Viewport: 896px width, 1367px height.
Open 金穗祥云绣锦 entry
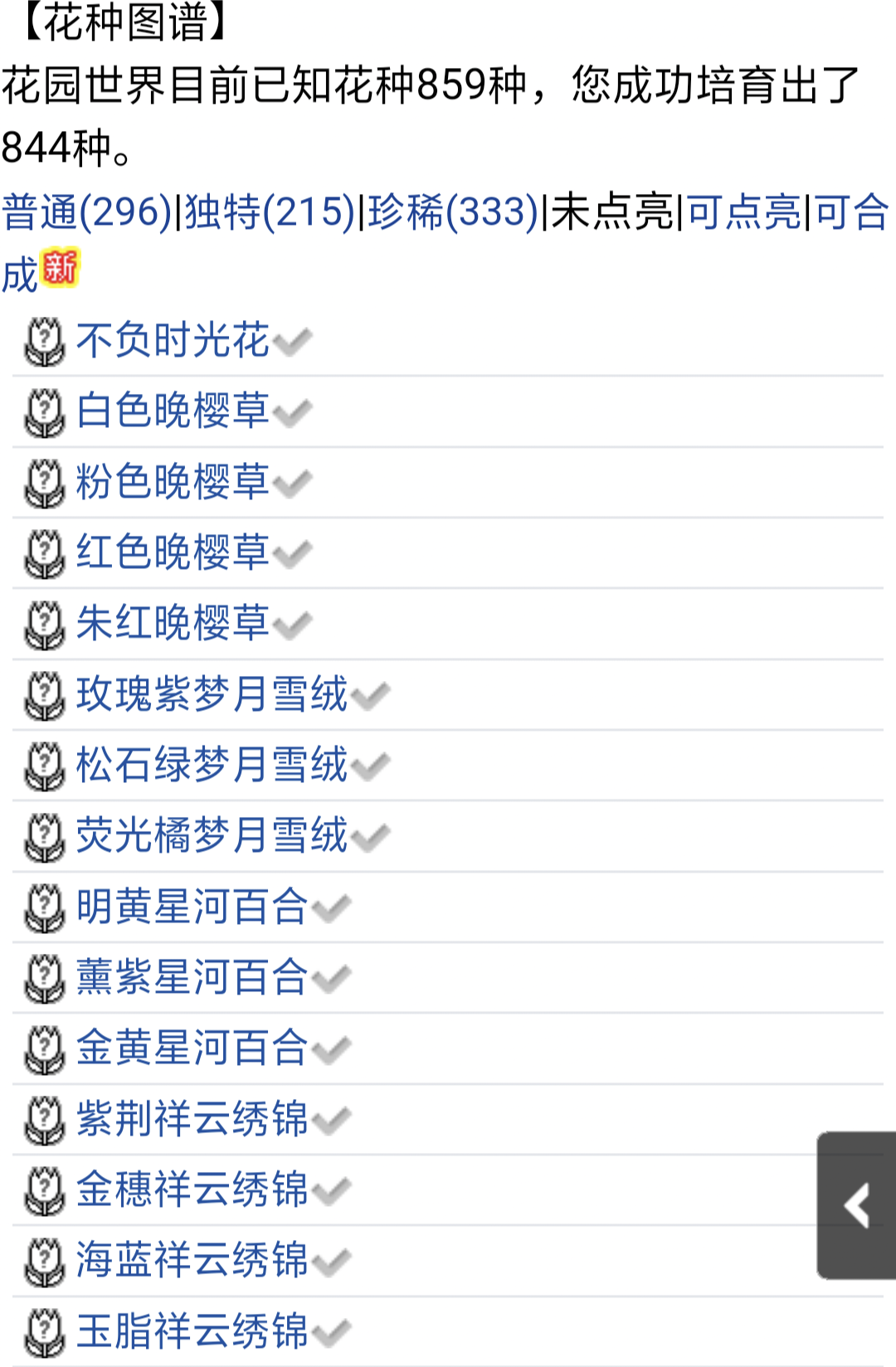point(192,1189)
